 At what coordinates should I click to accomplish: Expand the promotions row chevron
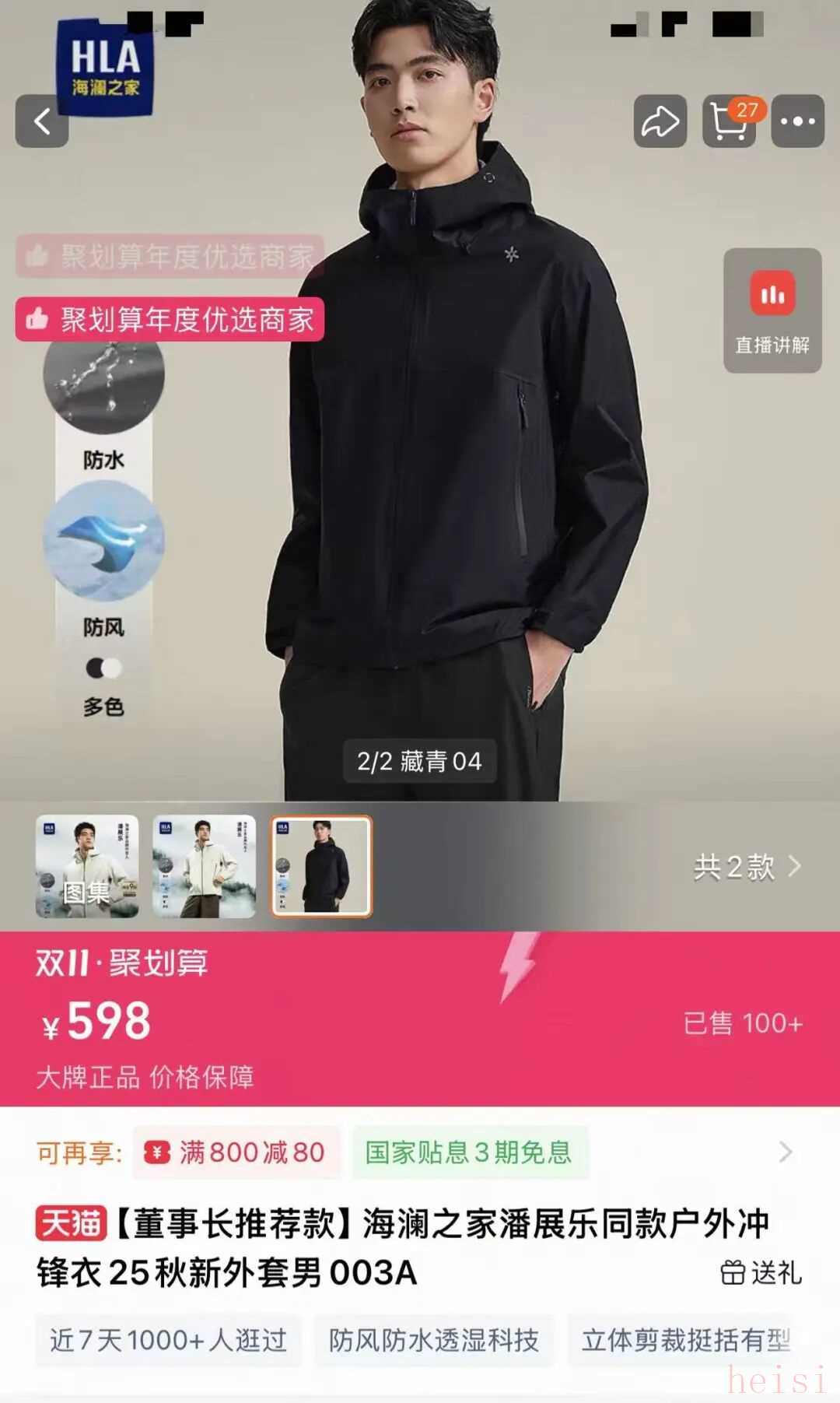[786, 1152]
